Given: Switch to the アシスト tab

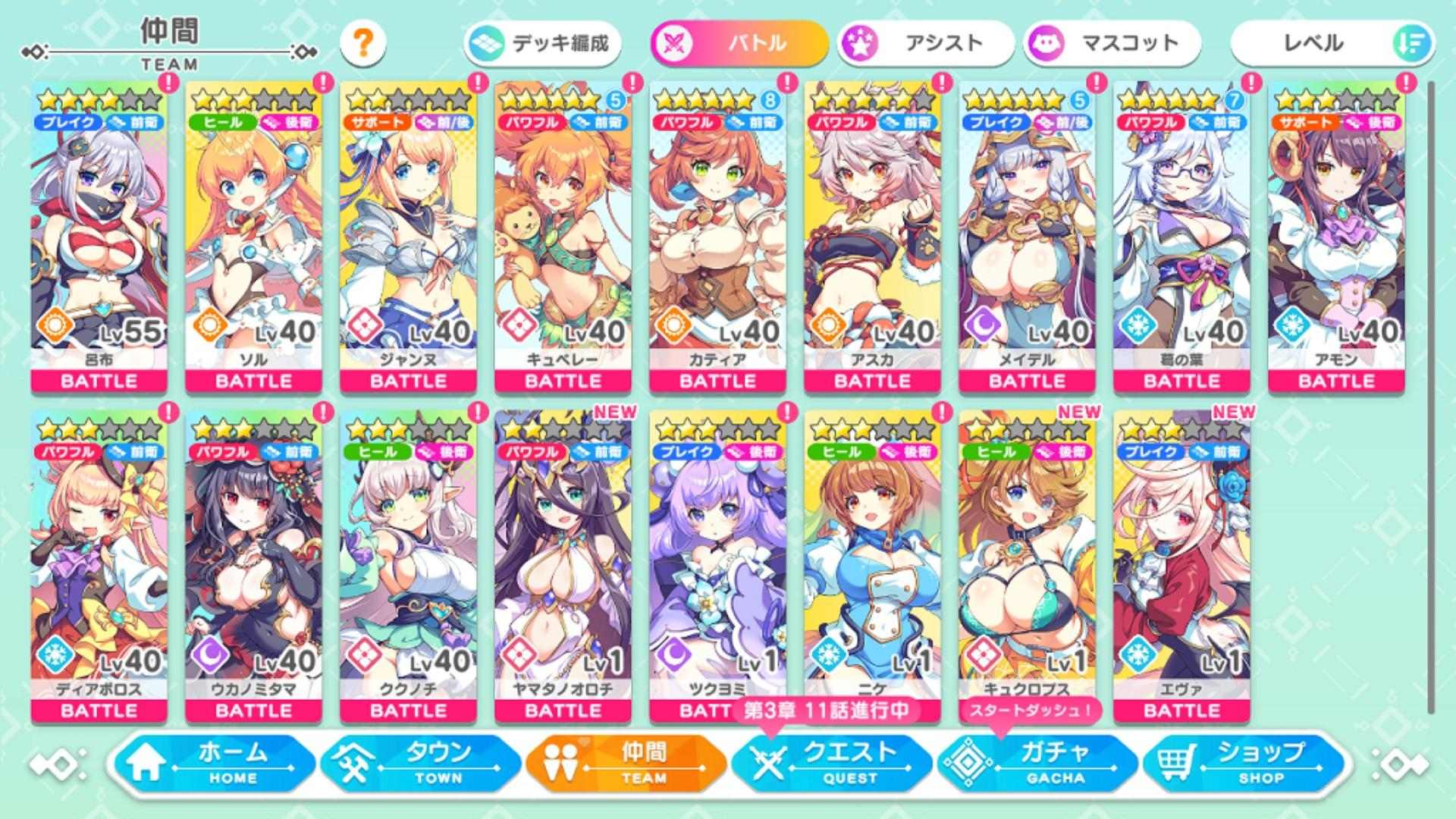Looking at the screenshot, I should click(x=926, y=43).
